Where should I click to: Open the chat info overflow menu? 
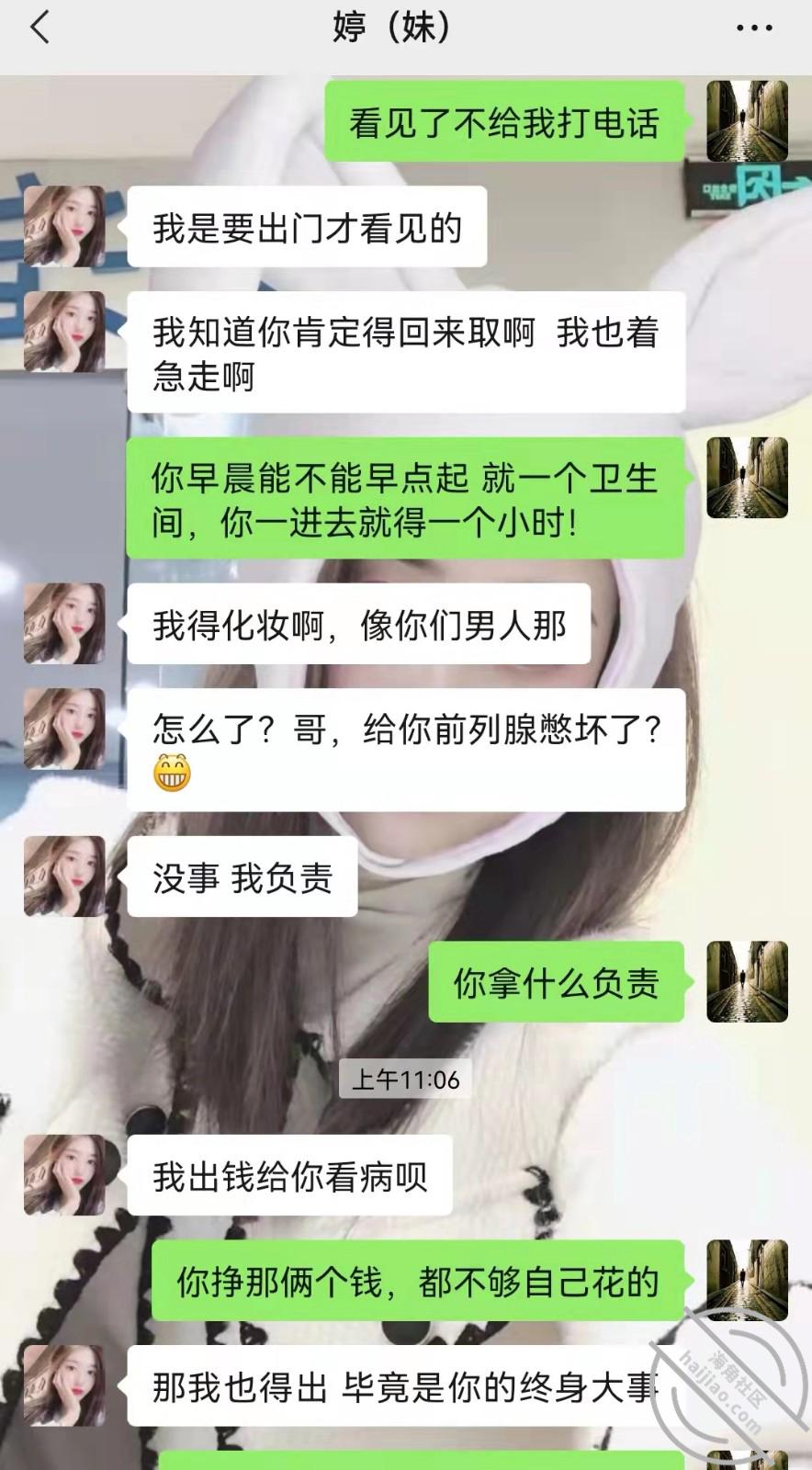754,28
